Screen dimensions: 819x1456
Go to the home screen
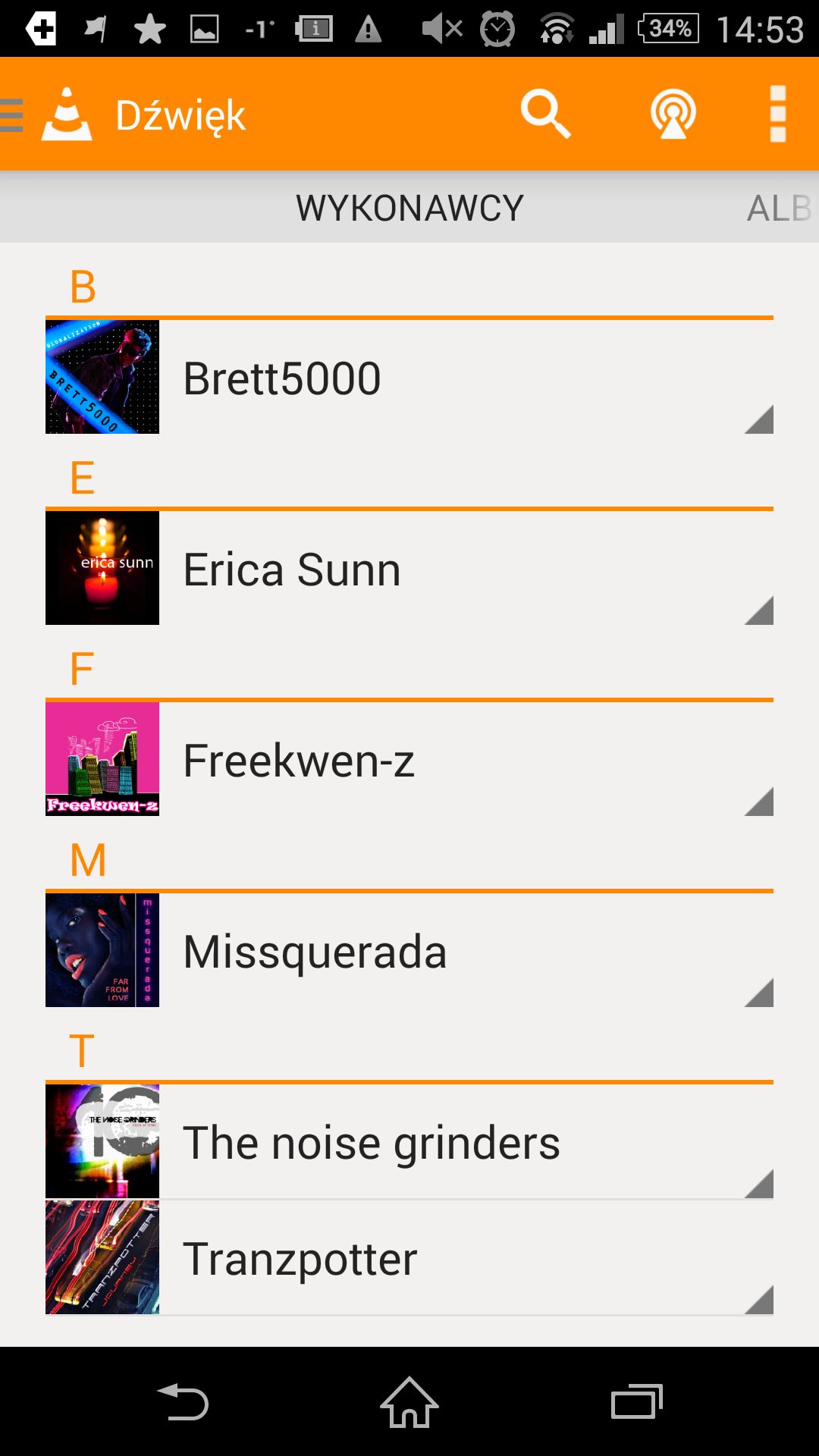coord(409,1401)
